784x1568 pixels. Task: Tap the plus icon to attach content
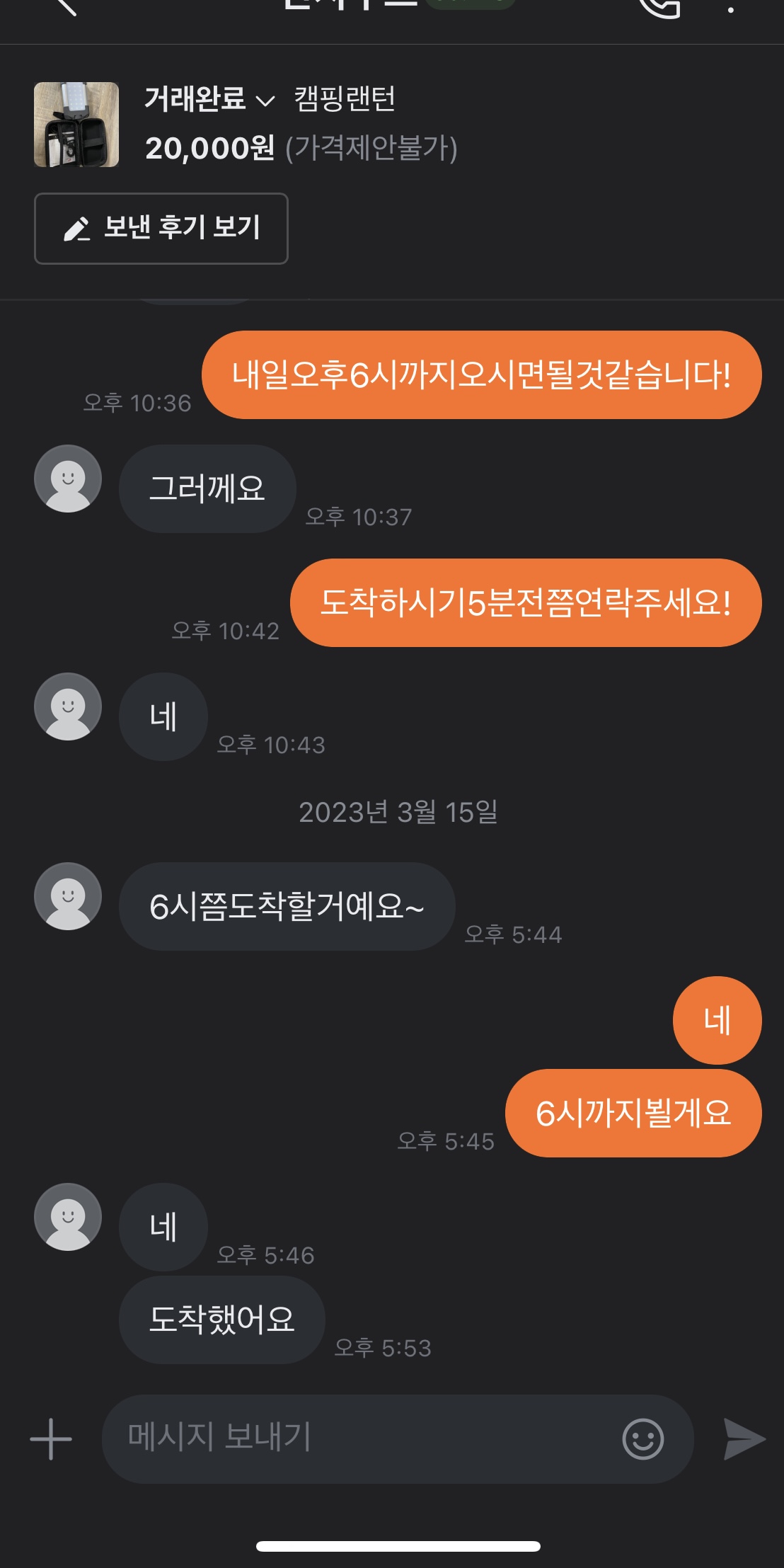[51, 1439]
